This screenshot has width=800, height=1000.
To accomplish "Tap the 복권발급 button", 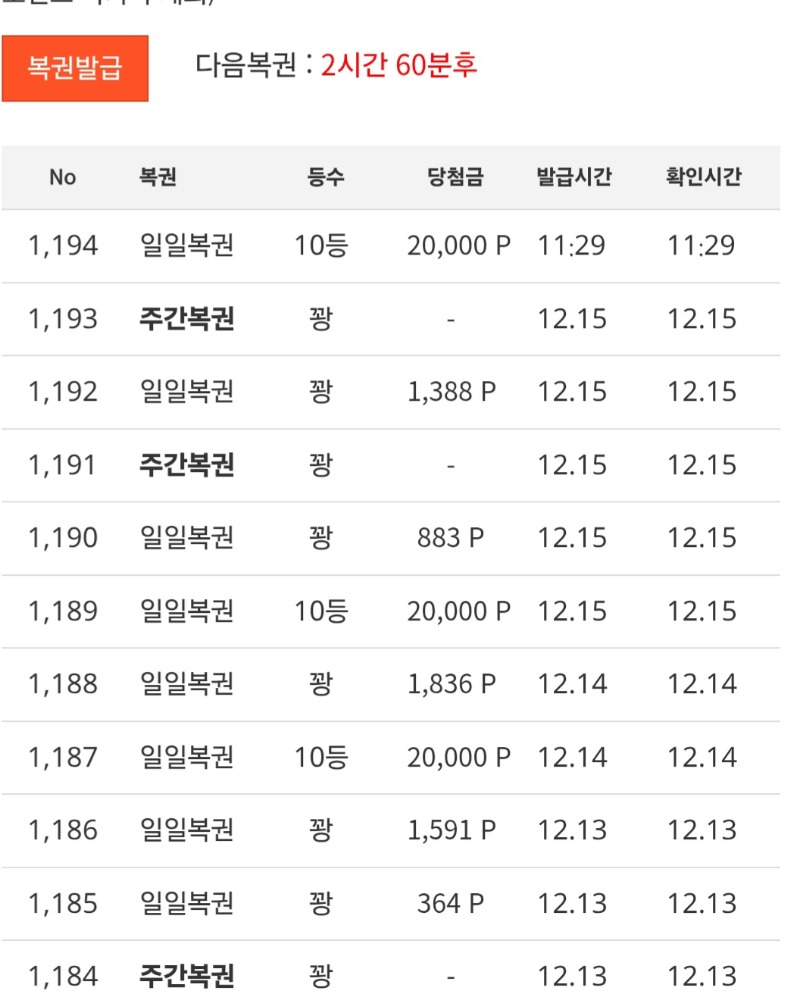I will coord(75,68).
